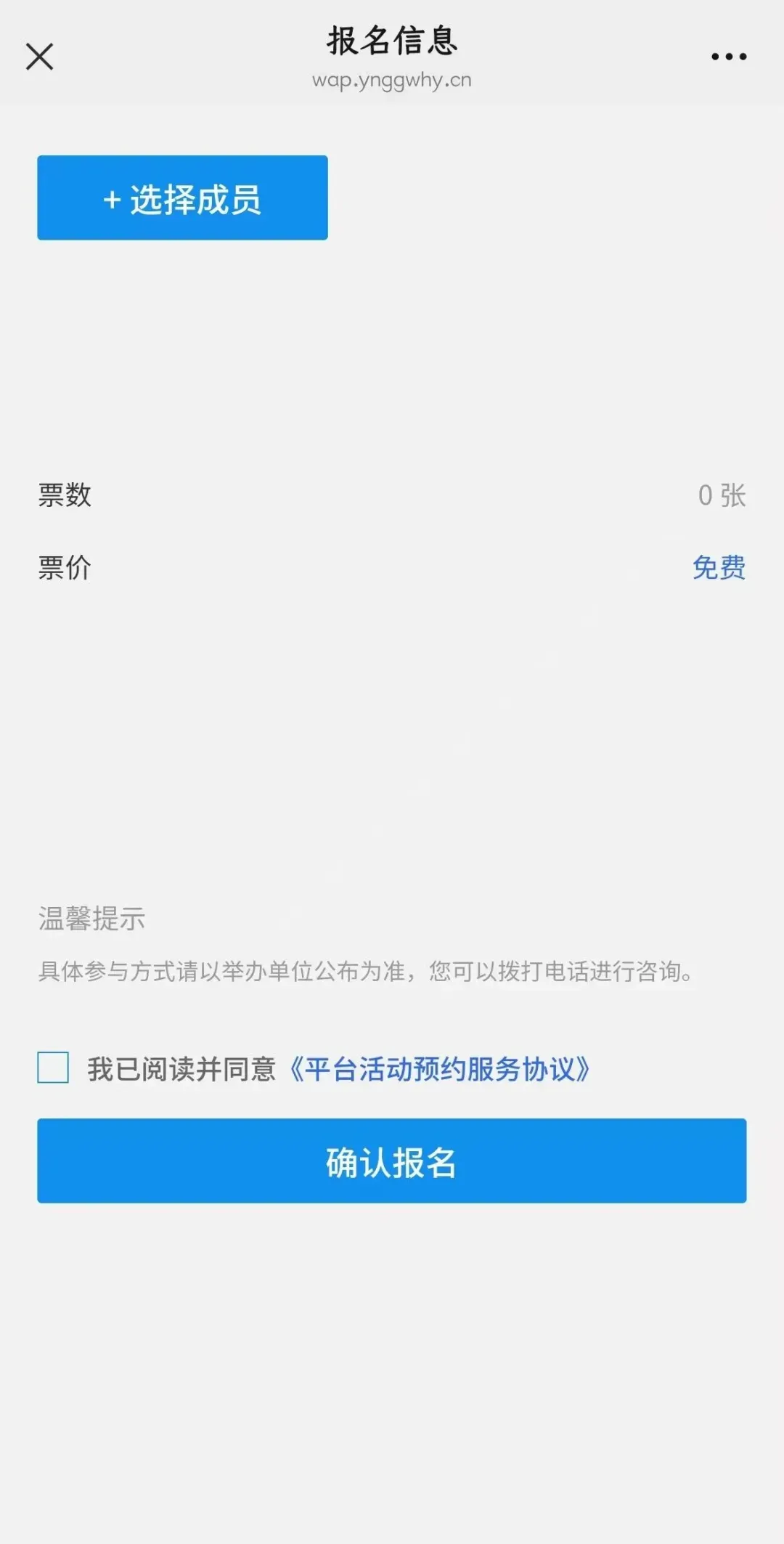This screenshot has height=1544, width=784.
Task: Tap the 选择成员 button
Action: pyautogui.click(x=182, y=198)
